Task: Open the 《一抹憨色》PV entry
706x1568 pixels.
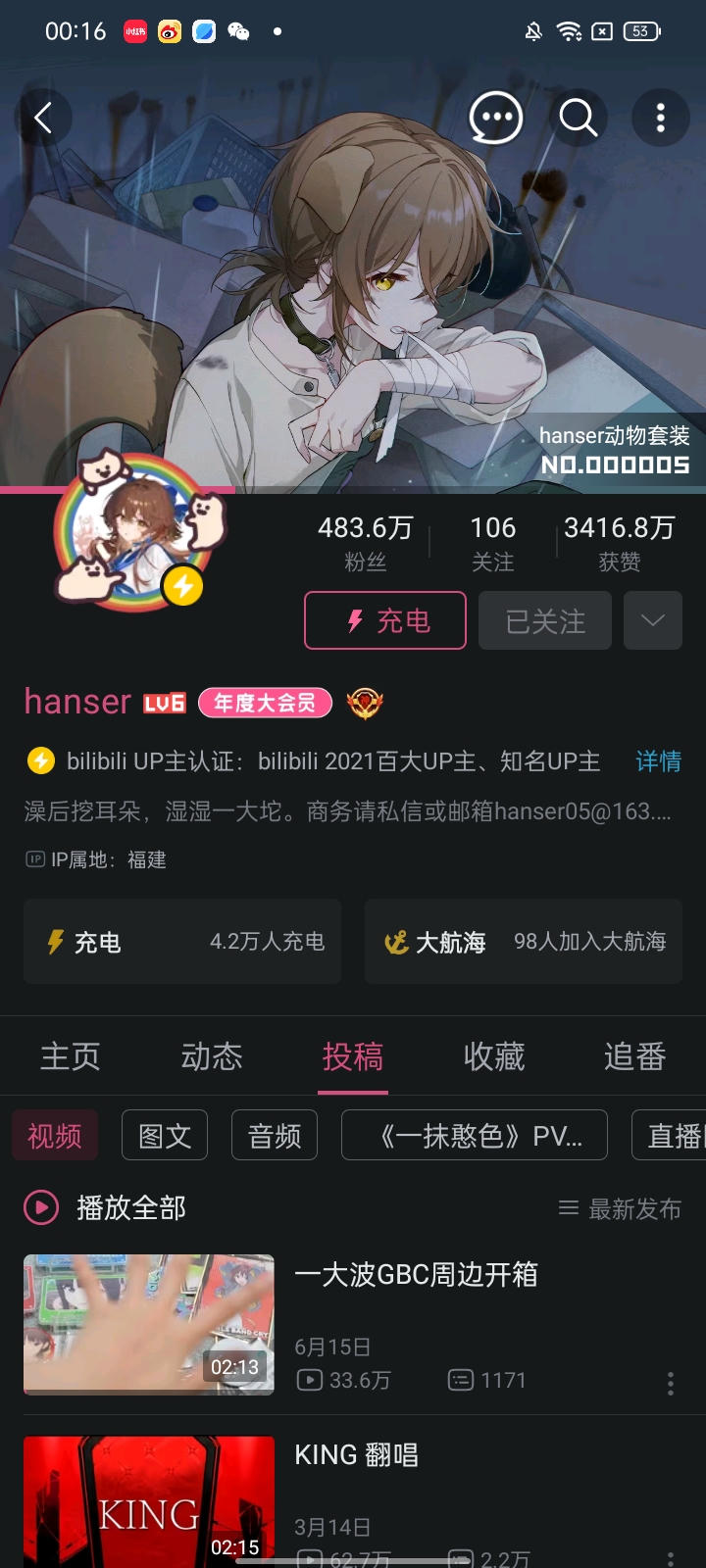Action: coord(474,1135)
